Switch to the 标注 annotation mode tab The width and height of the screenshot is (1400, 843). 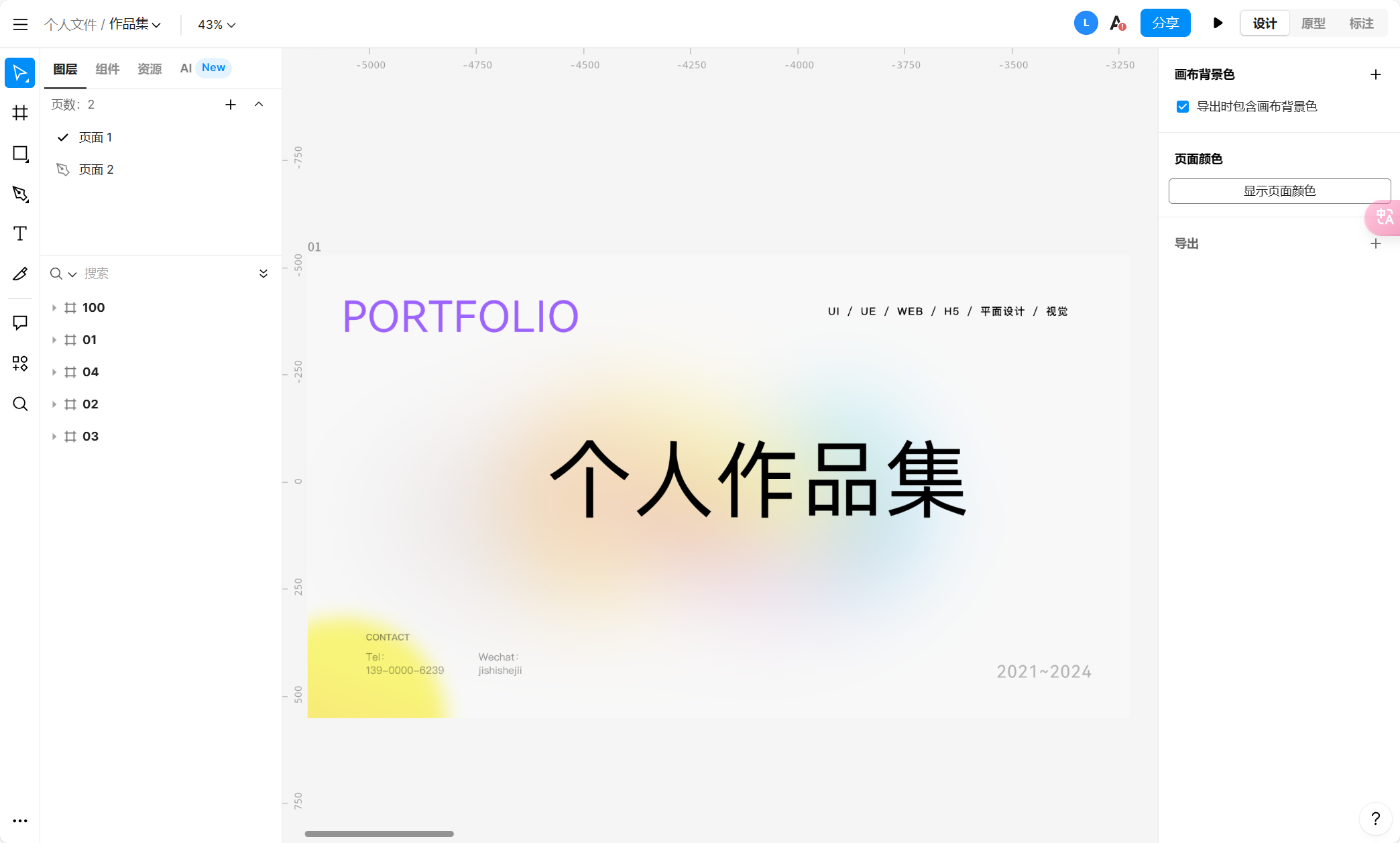pos(1361,23)
